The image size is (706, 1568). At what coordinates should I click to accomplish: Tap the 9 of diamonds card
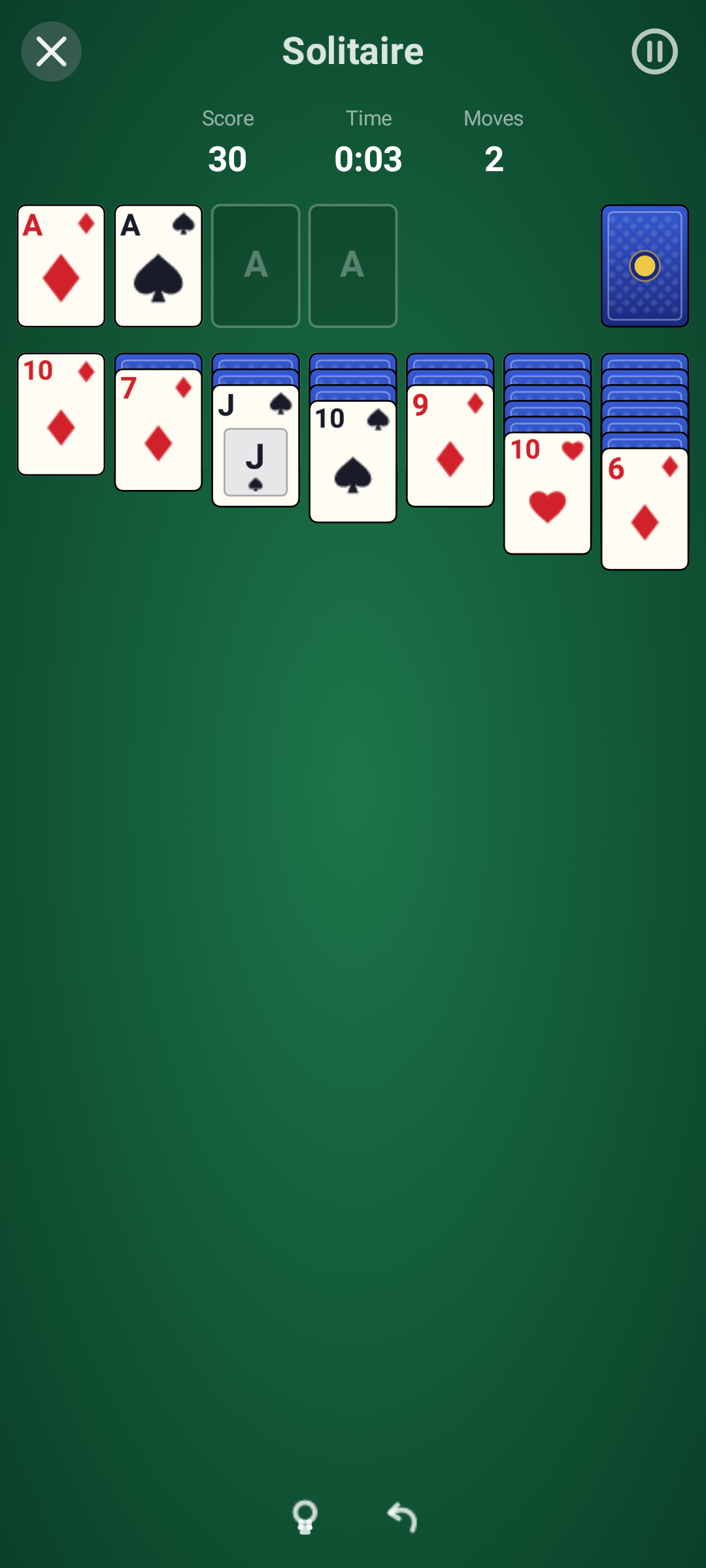click(x=450, y=446)
